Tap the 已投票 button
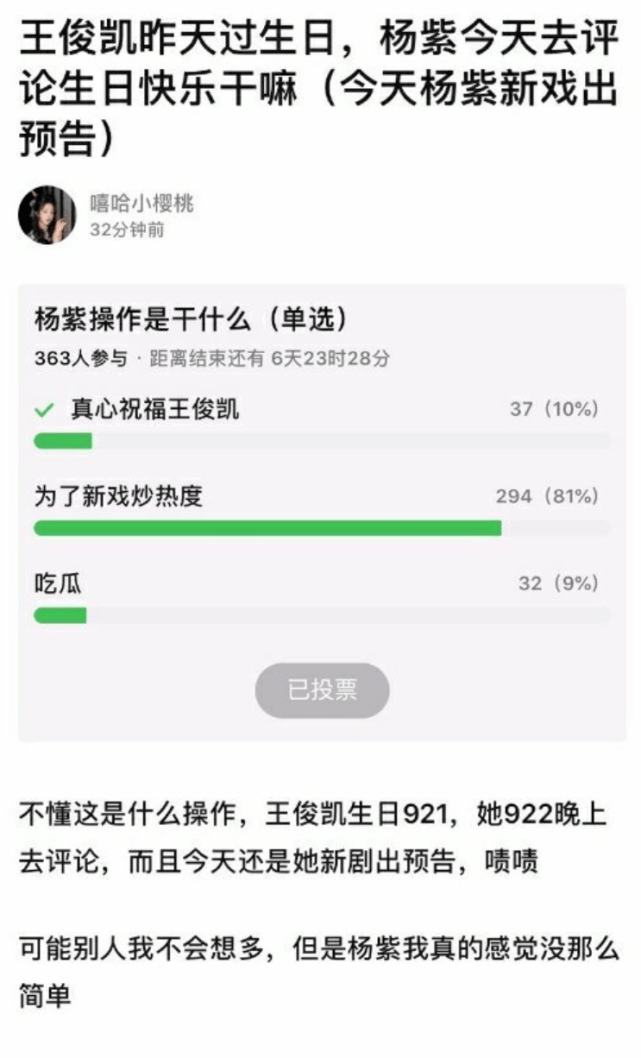Screen dimensions: 641x1058 (322, 690)
